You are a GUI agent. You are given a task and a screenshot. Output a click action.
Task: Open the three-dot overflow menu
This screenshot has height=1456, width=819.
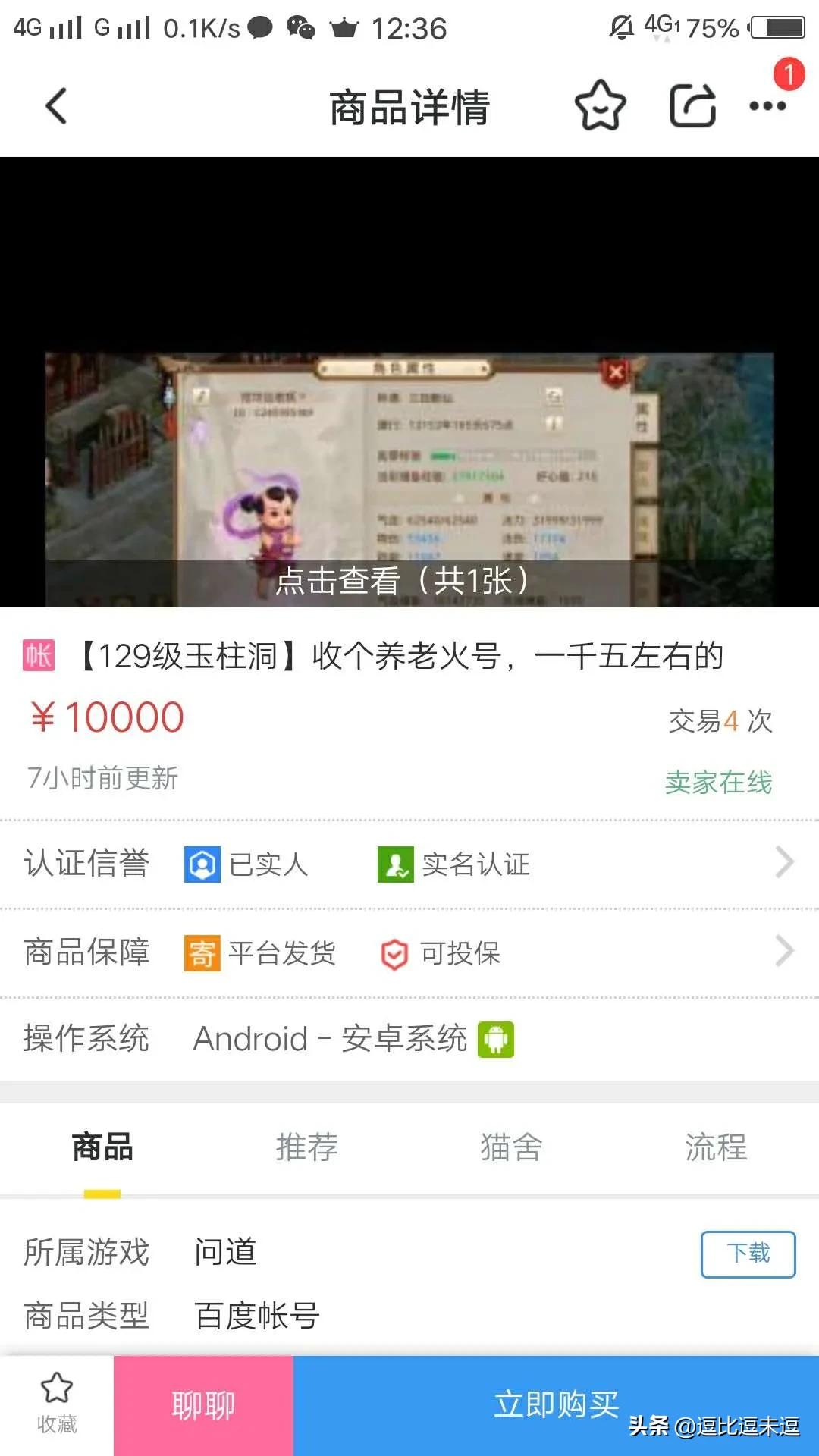767,105
